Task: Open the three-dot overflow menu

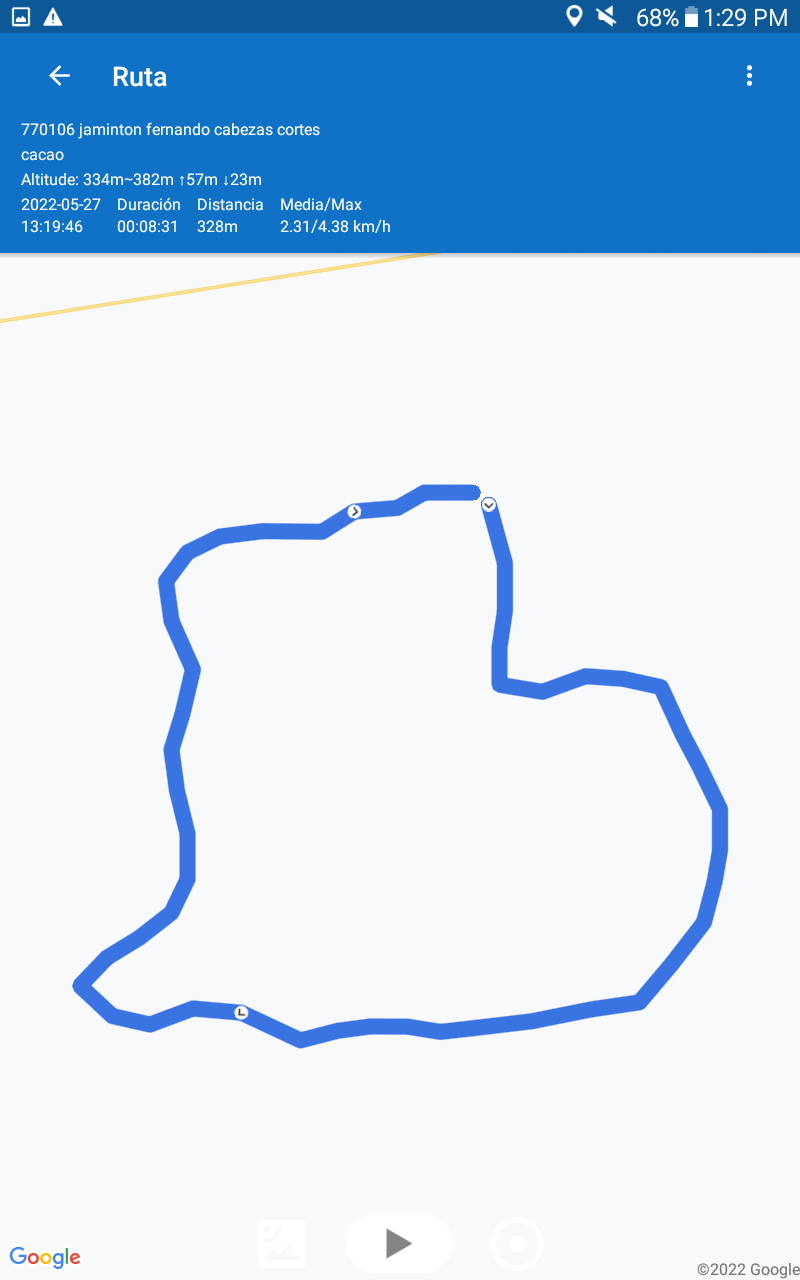Action: coord(749,76)
